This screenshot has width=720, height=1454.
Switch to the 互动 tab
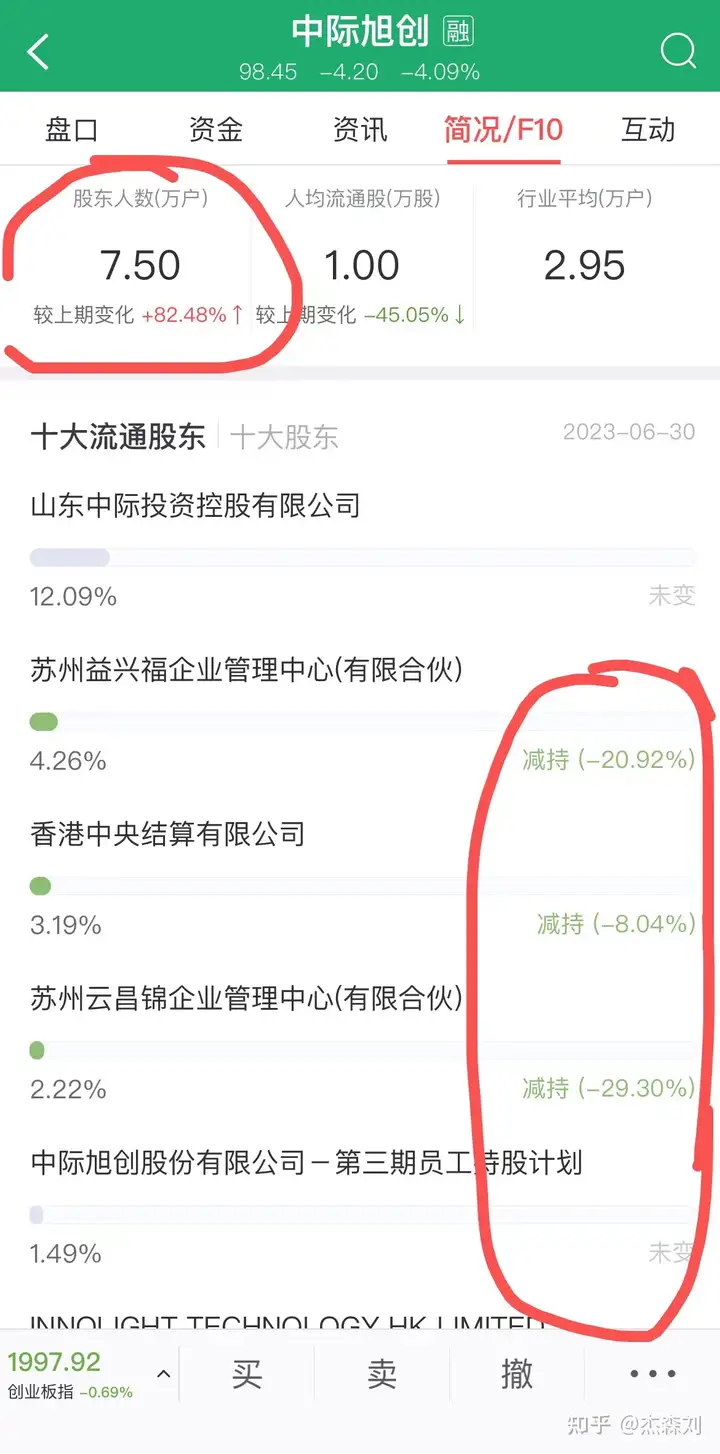pos(648,130)
